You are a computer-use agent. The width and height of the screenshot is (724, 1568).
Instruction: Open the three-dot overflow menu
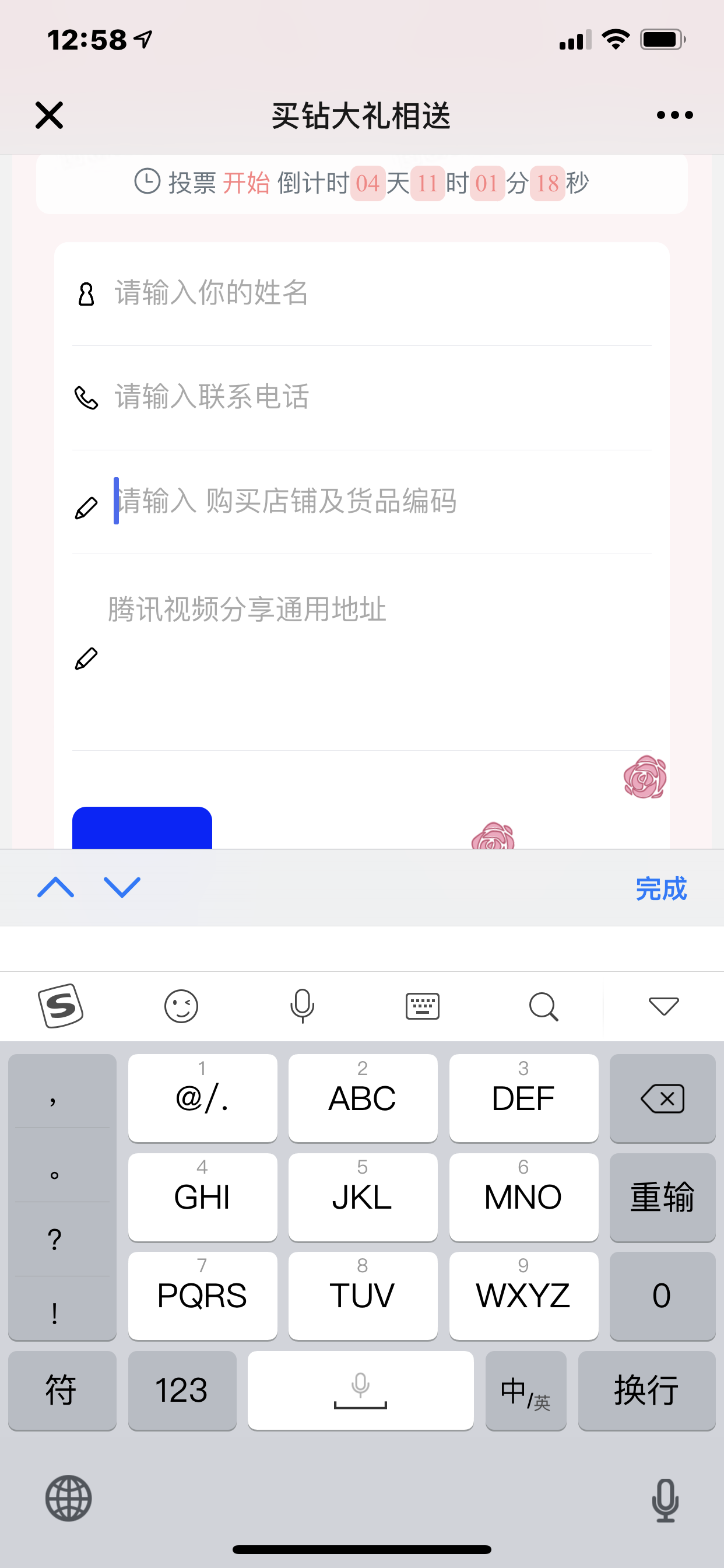(x=674, y=115)
